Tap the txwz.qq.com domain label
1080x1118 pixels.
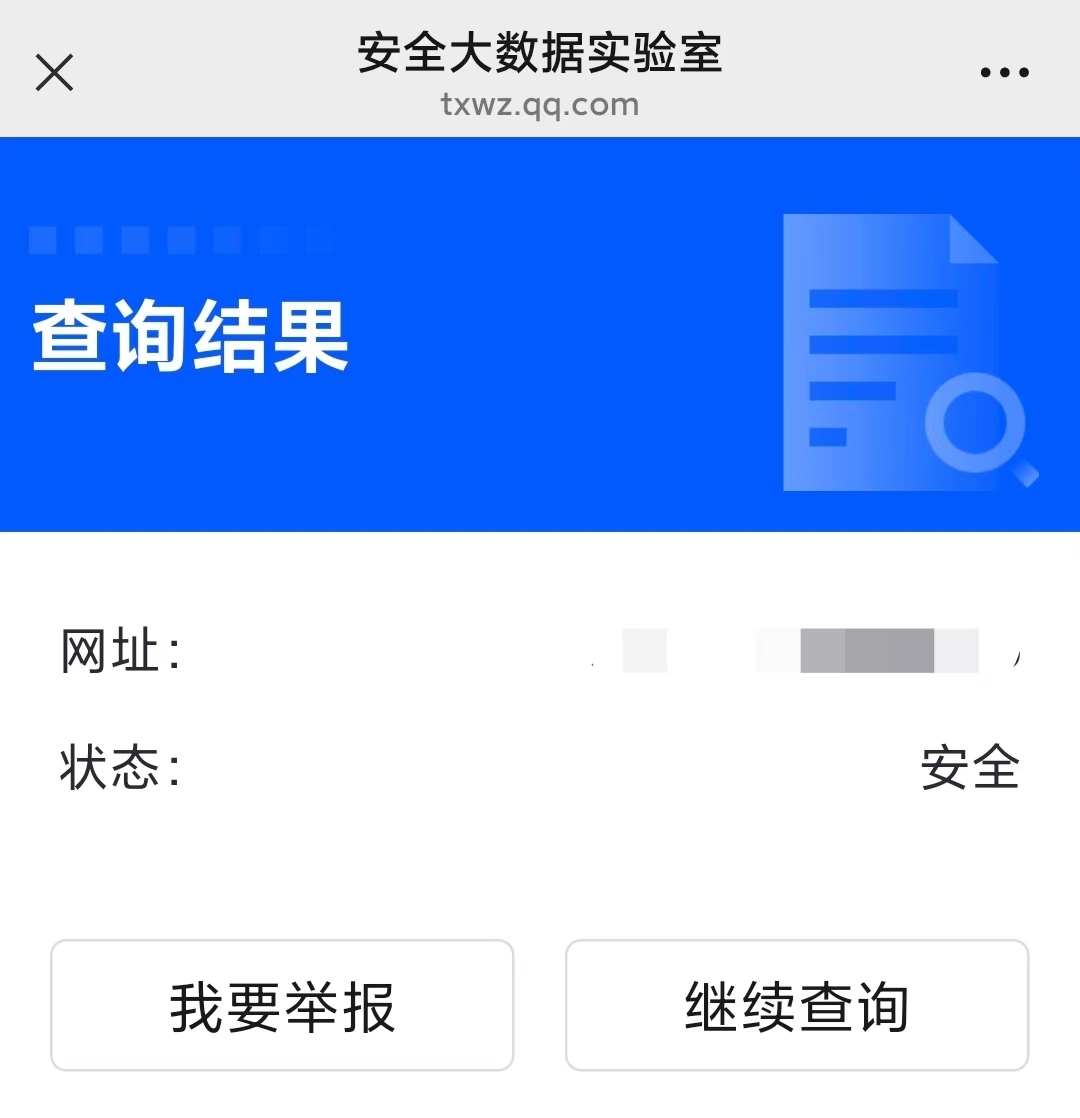click(540, 104)
